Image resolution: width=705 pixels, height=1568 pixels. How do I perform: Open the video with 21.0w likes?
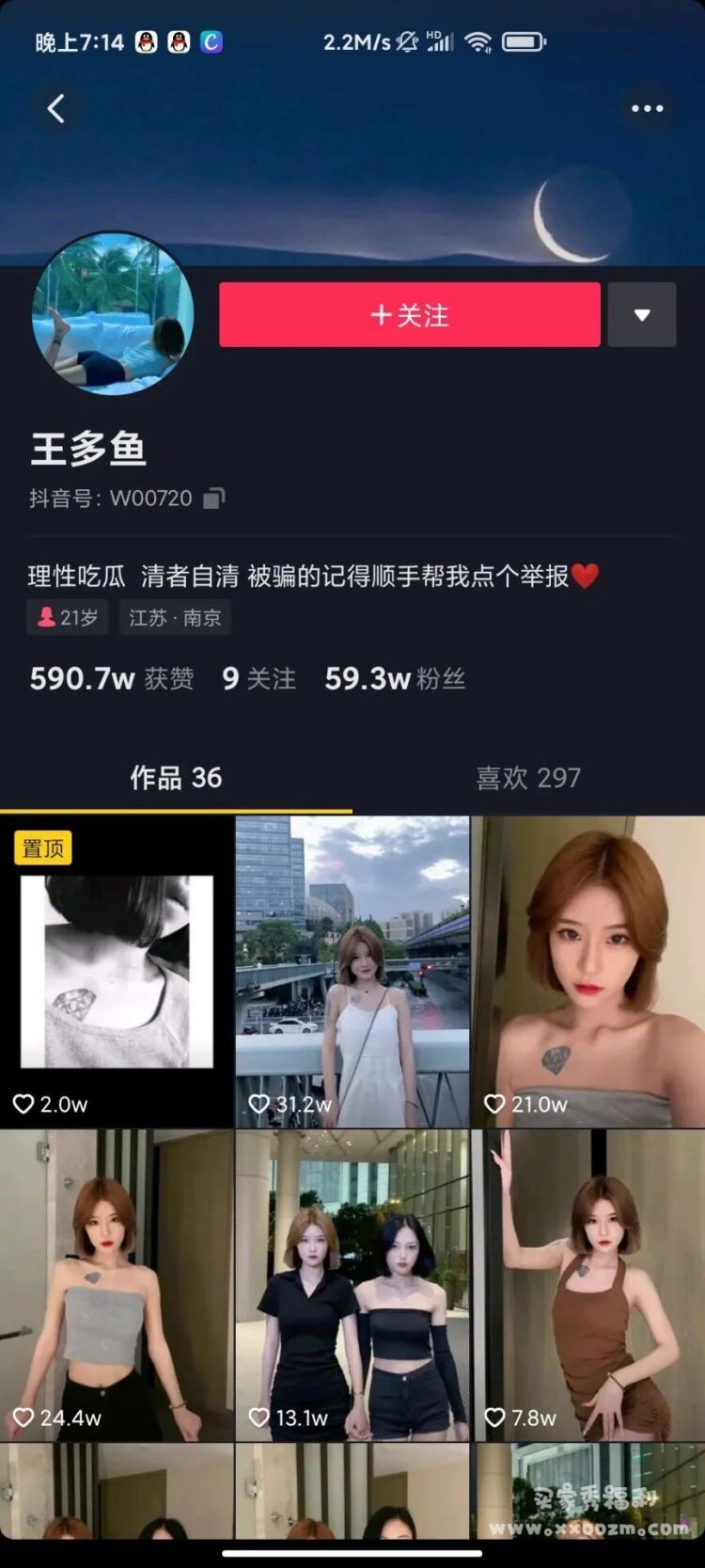[x=588, y=972]
